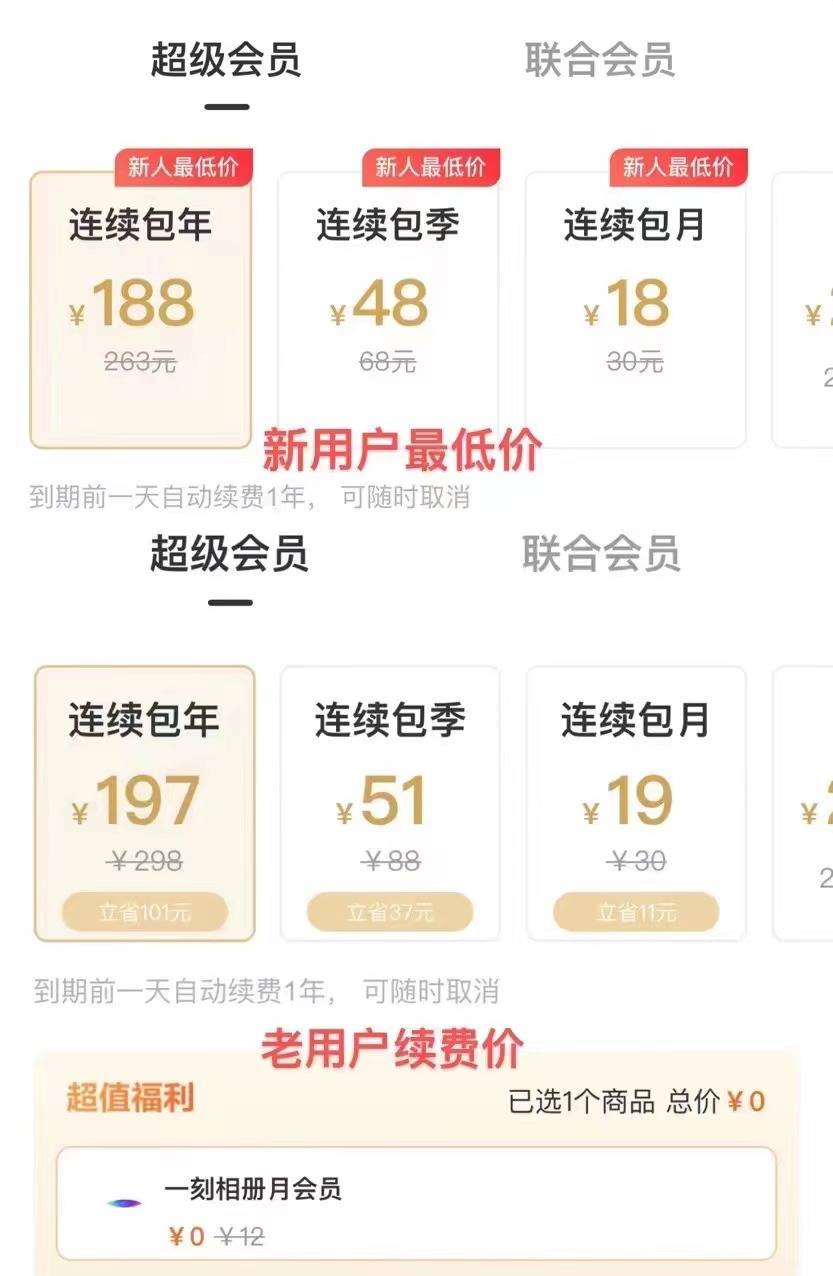833x1276 pixels.
Task: Select the 连续包月 ¥19 renewal plan card
Action: click(637, 800)
